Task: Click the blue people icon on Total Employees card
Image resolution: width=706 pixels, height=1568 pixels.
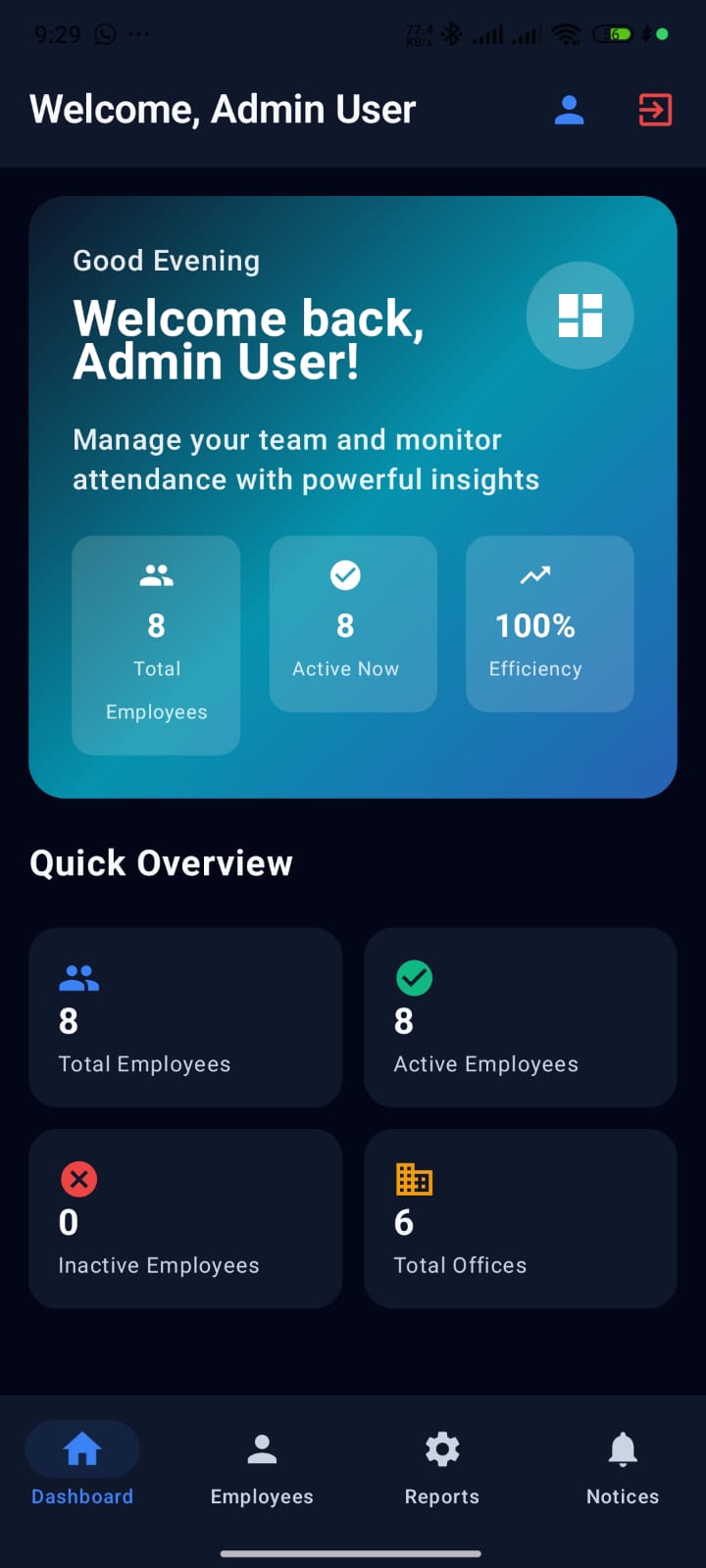Action: 78,977
